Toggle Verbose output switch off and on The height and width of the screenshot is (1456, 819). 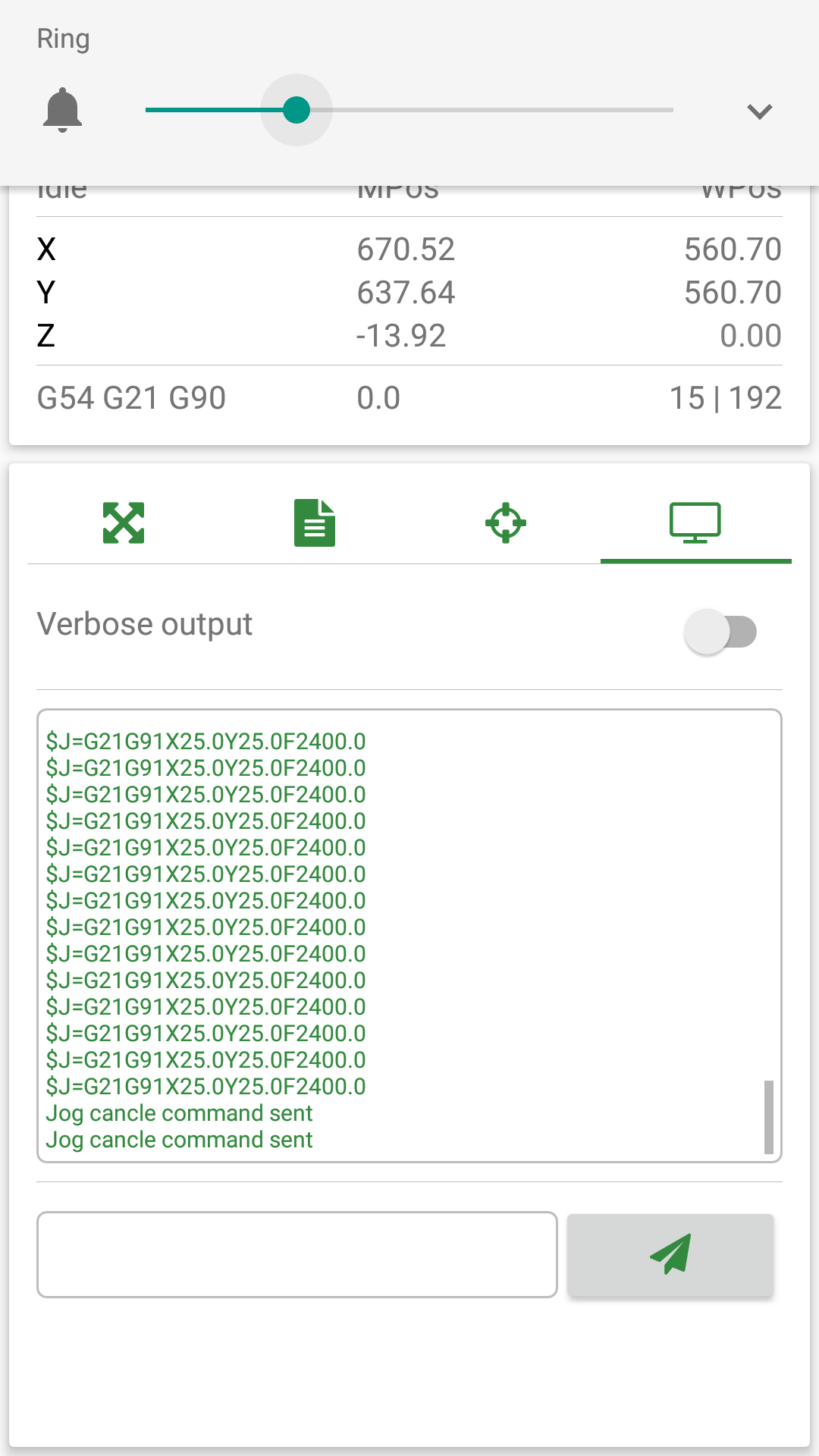click(x=722, y=629)
